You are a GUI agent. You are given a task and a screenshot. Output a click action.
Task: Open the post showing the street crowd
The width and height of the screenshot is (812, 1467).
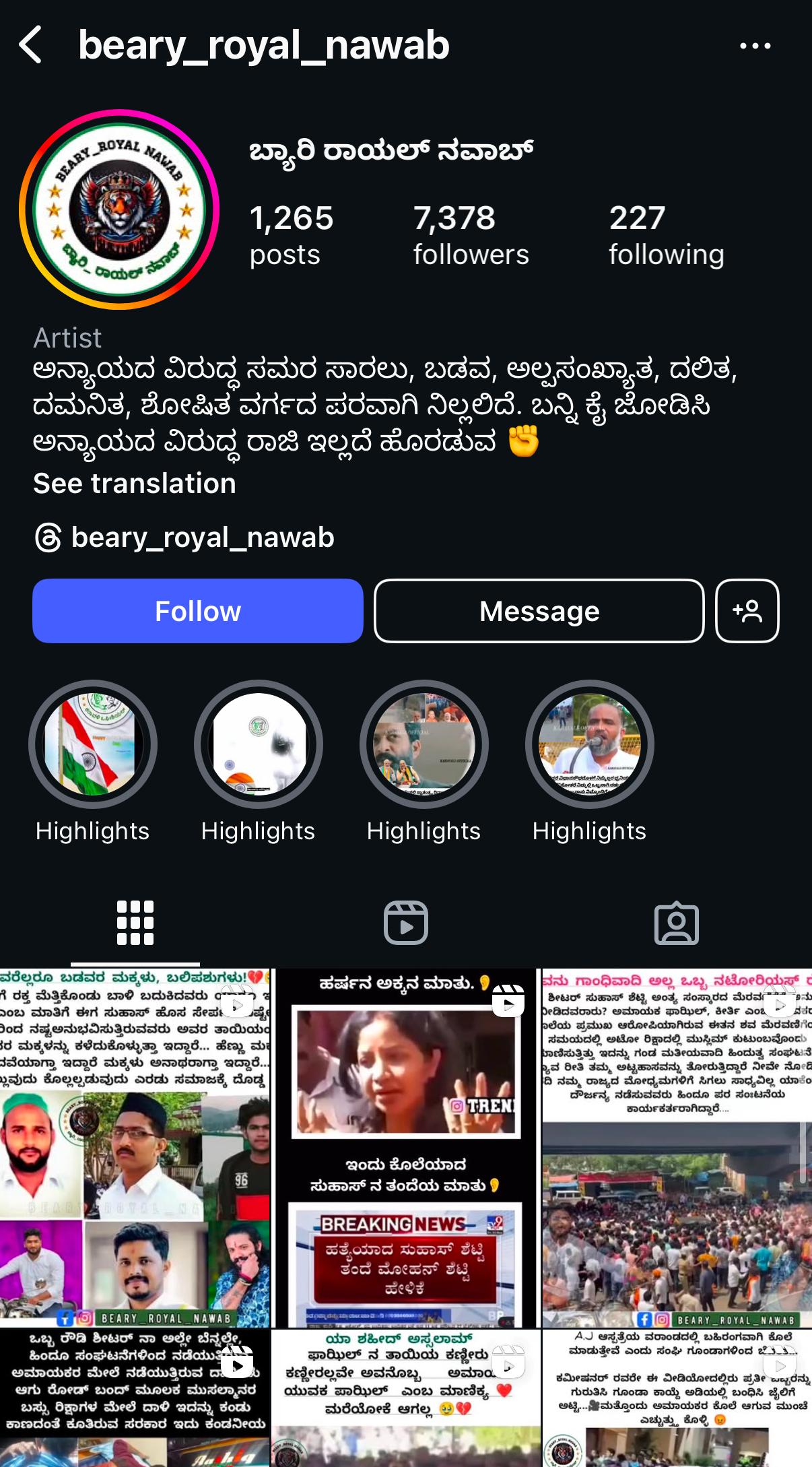677,1148
